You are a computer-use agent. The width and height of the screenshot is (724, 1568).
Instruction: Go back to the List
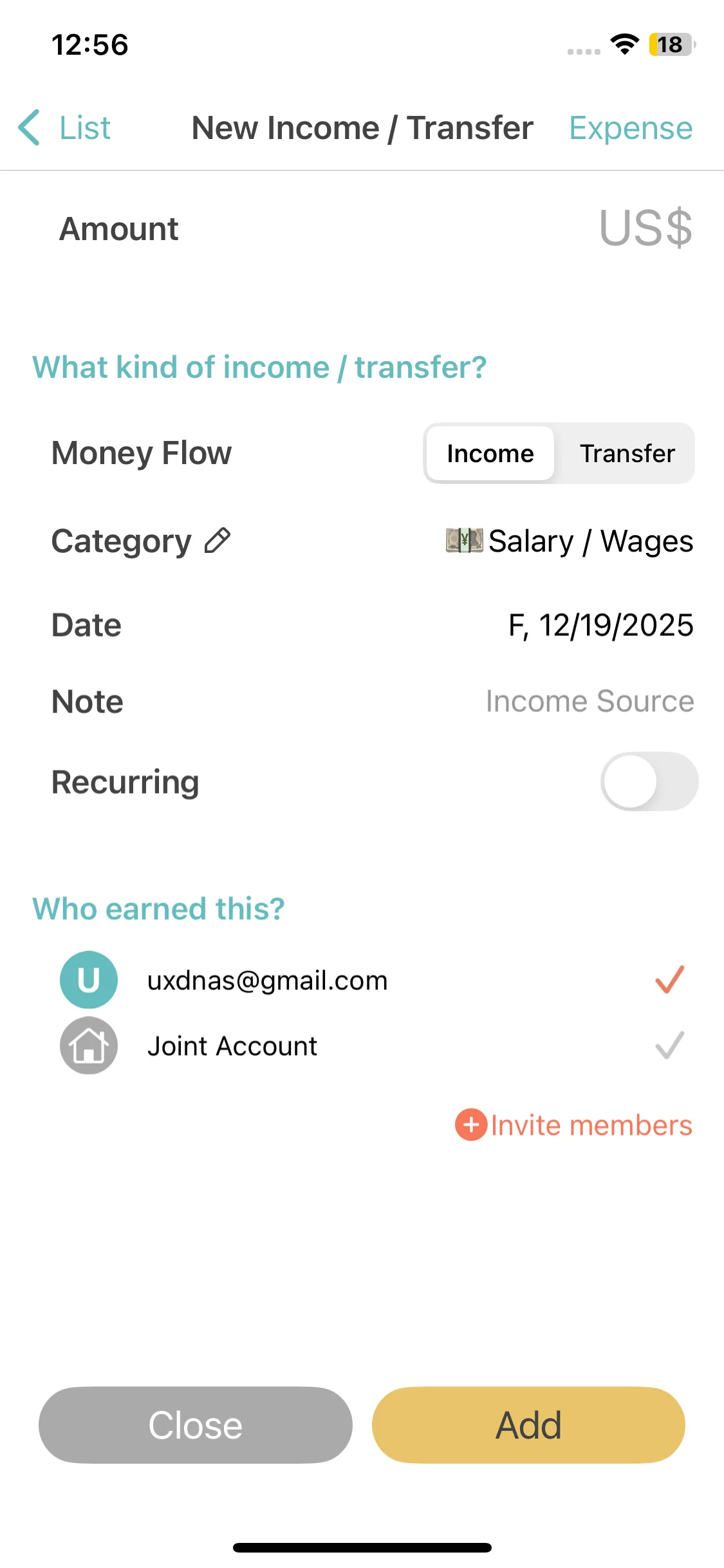pyautogui.click(x=64, y=127)
